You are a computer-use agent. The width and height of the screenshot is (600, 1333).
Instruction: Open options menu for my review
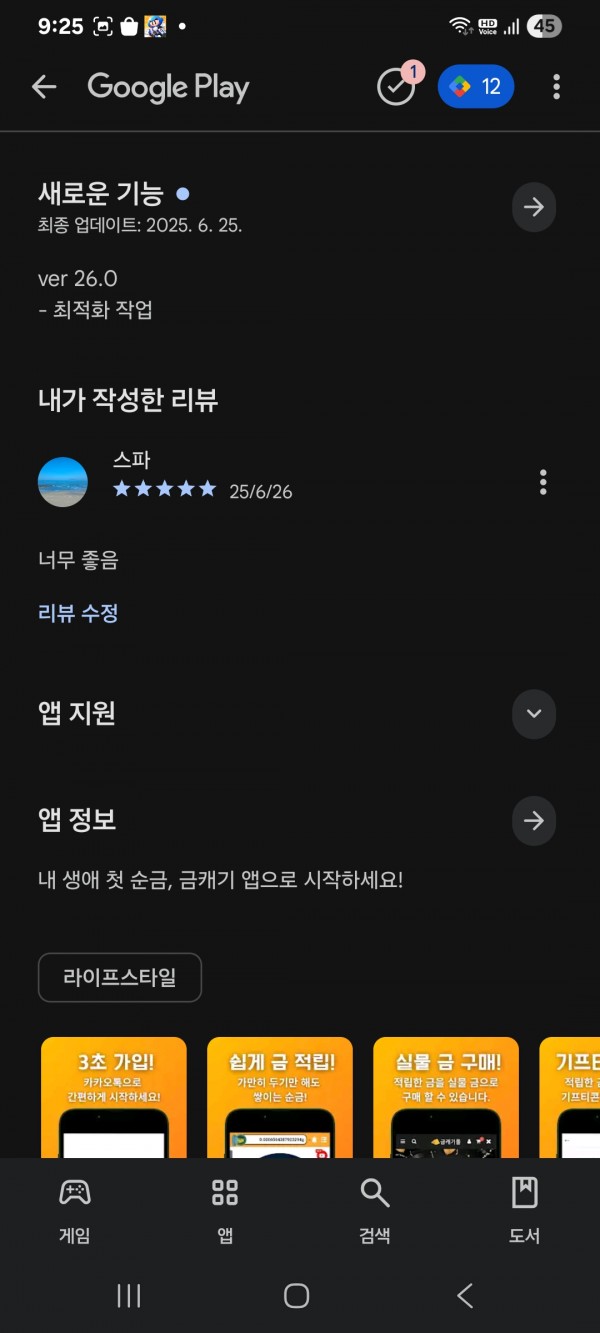click(543, 482)
